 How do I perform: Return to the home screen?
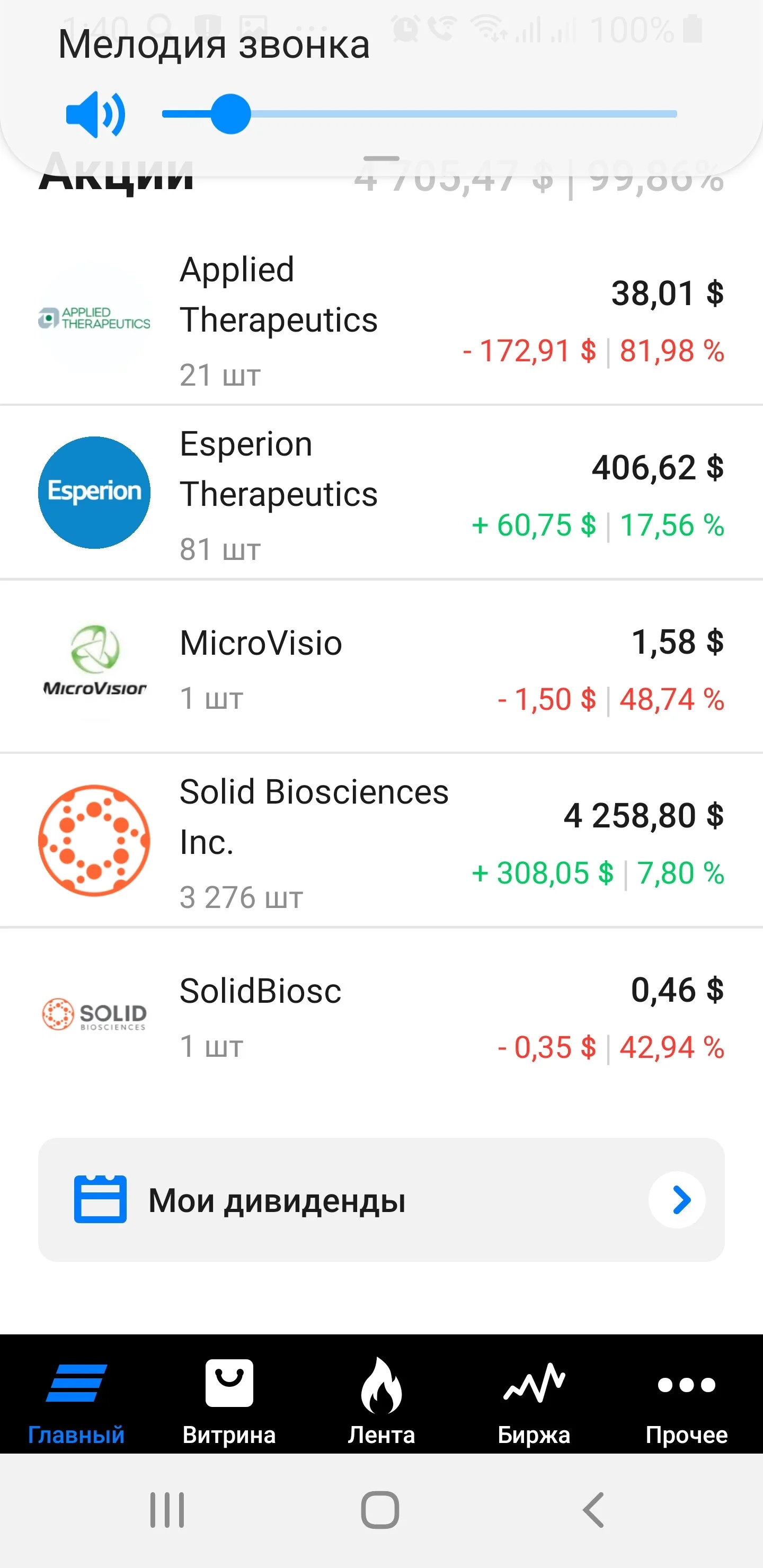coord(380,1510)
